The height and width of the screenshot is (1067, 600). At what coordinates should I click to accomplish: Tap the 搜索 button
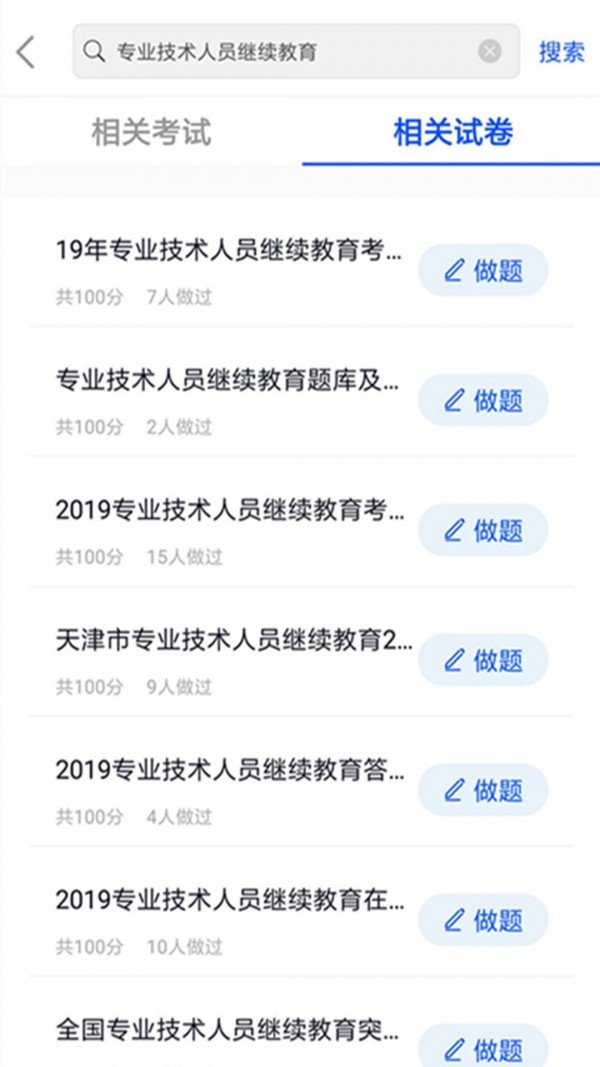561,52
